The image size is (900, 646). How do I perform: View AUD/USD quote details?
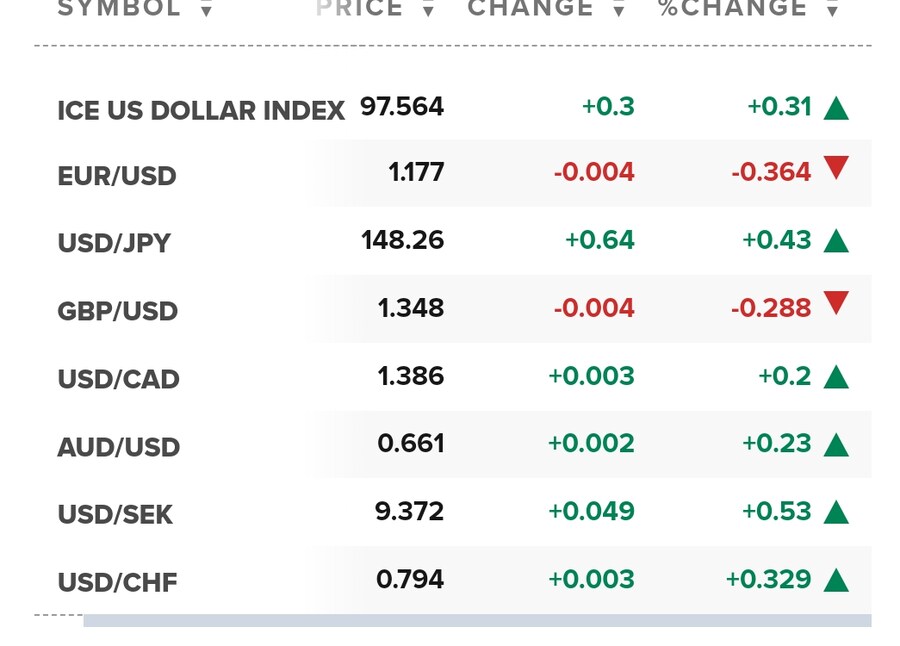[x=118, y=447]
